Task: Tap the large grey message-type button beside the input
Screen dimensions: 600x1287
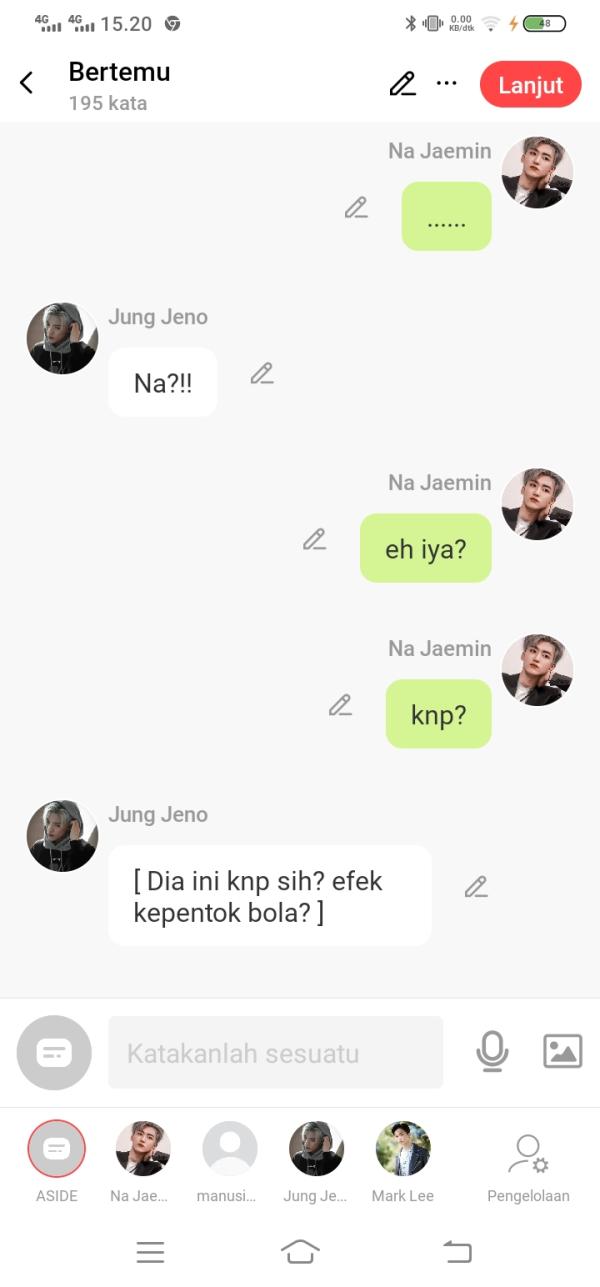Action: click(x=54, y=1052)
